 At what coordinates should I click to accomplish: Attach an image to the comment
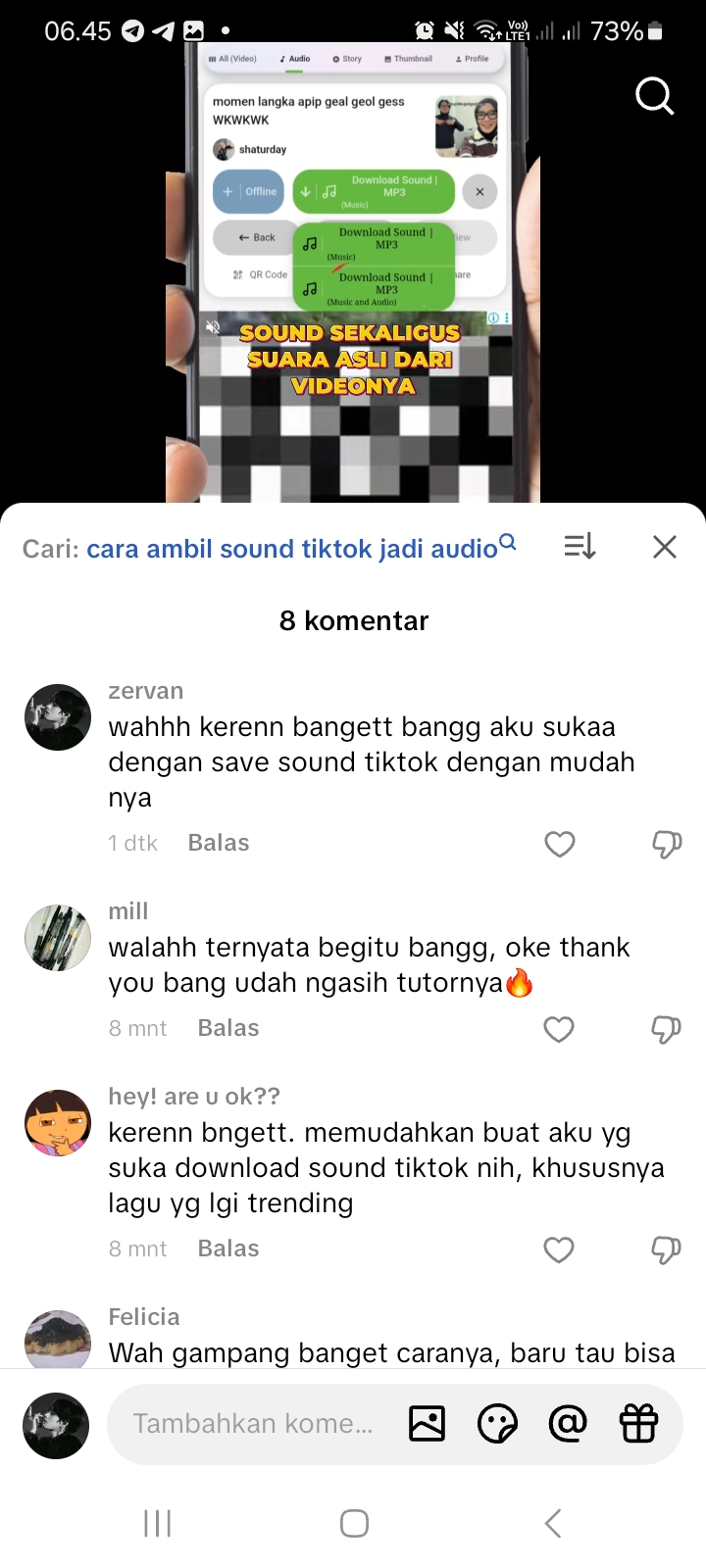point(427,1424)
